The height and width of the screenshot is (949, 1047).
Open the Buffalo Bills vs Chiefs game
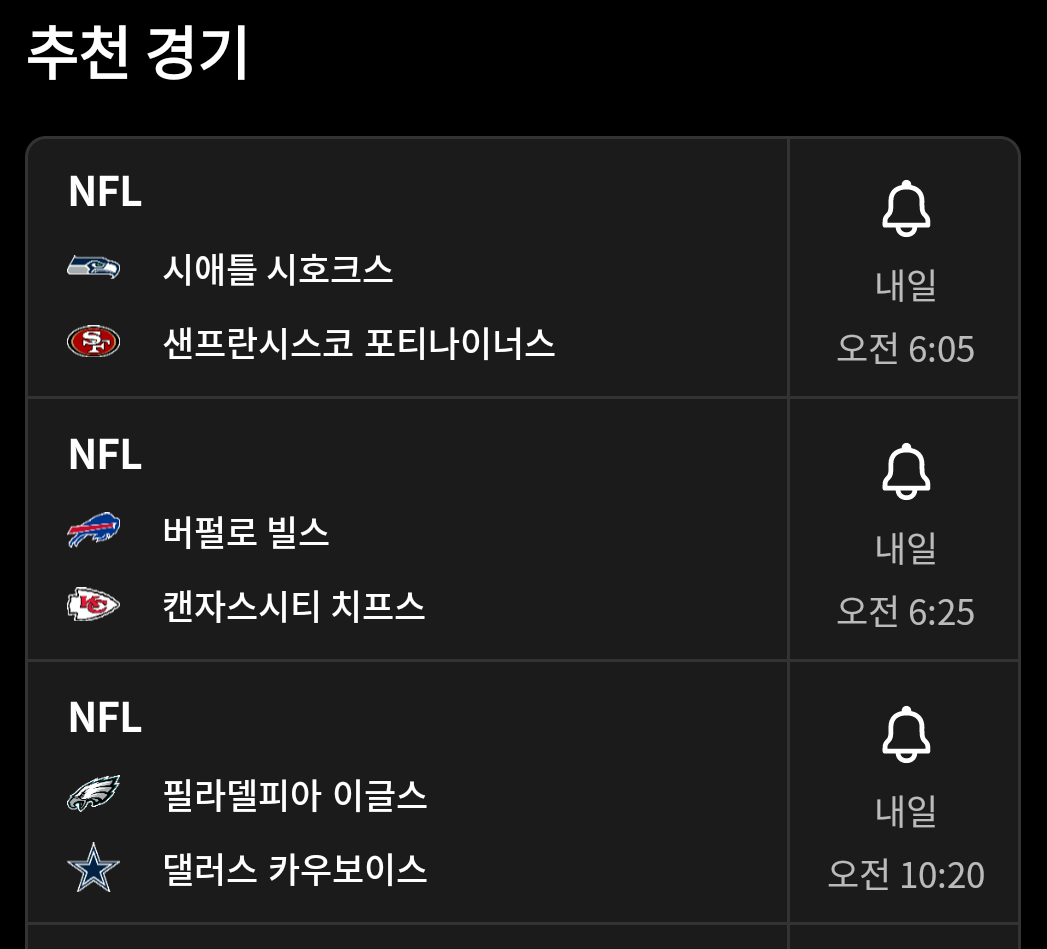tap(406, 568)
